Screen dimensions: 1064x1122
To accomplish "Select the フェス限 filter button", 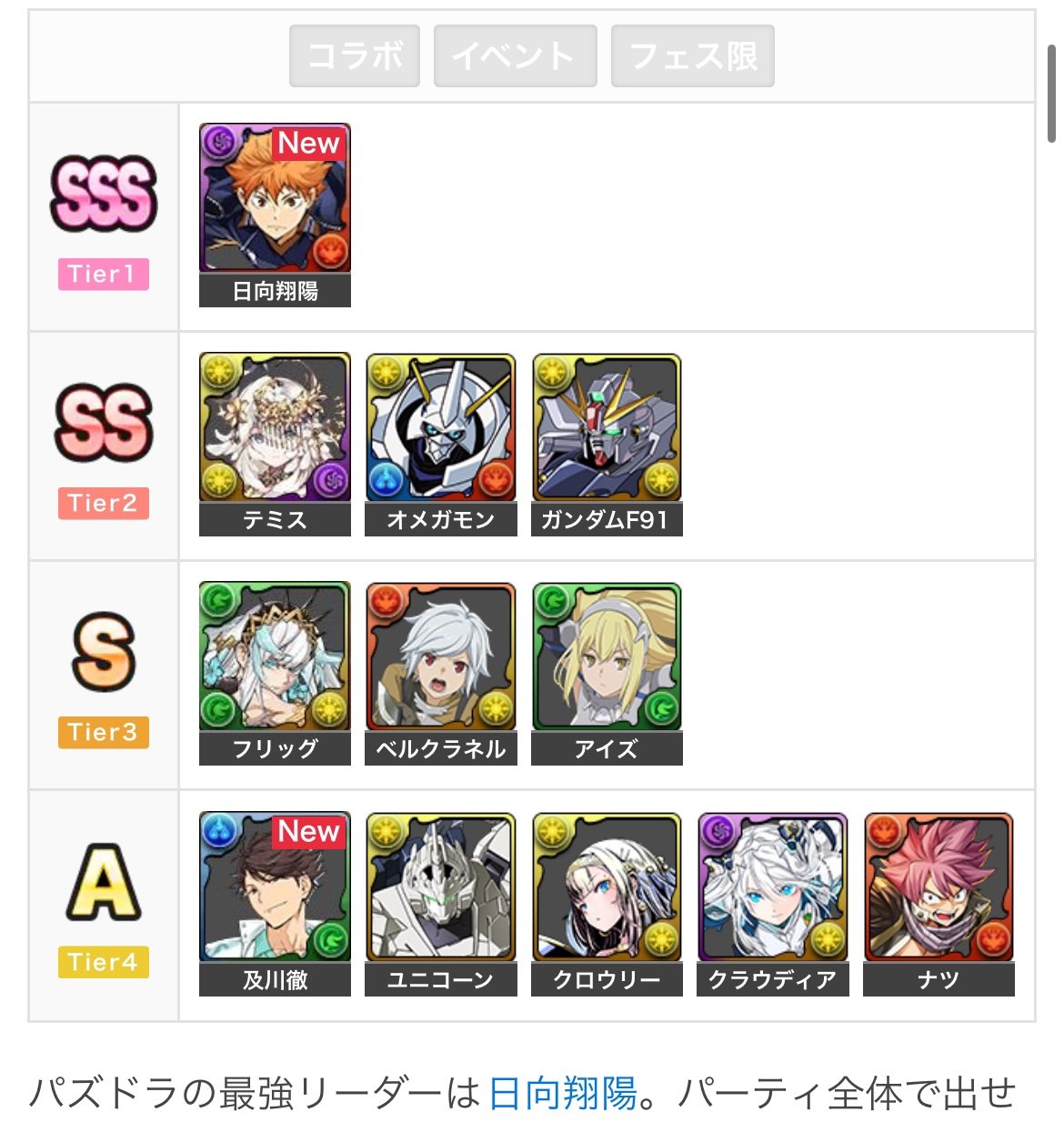I will 692,56.
